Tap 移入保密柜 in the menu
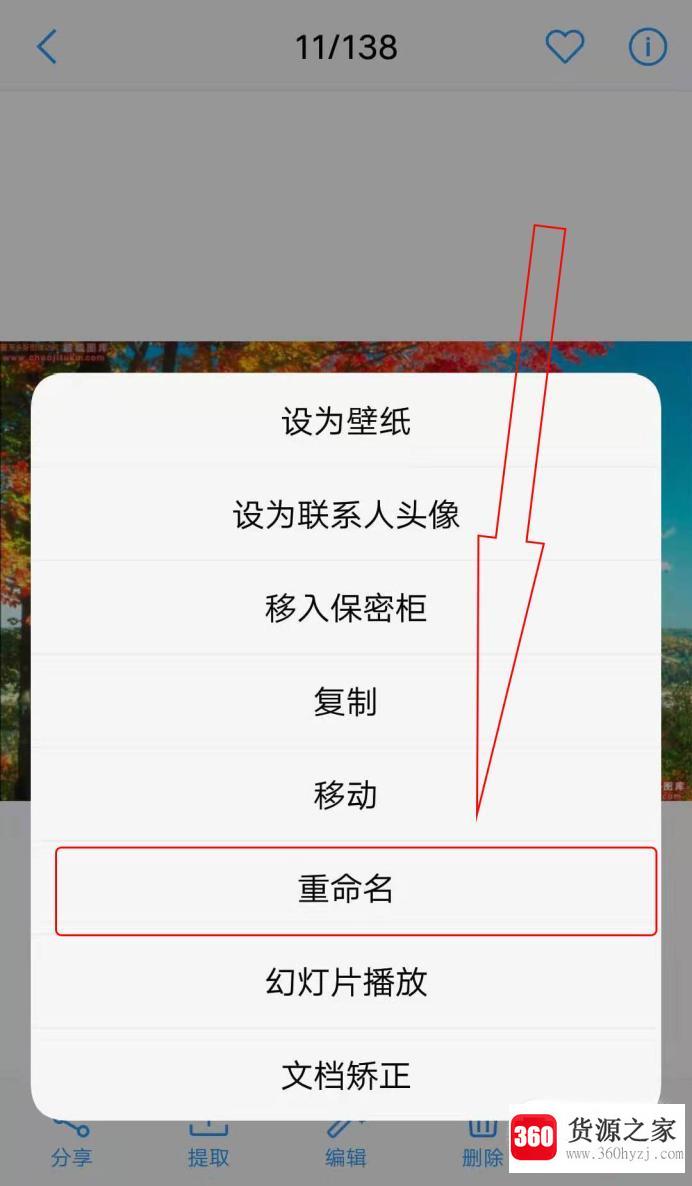This screenshot has height=1186, width=692. pos(346,609)
